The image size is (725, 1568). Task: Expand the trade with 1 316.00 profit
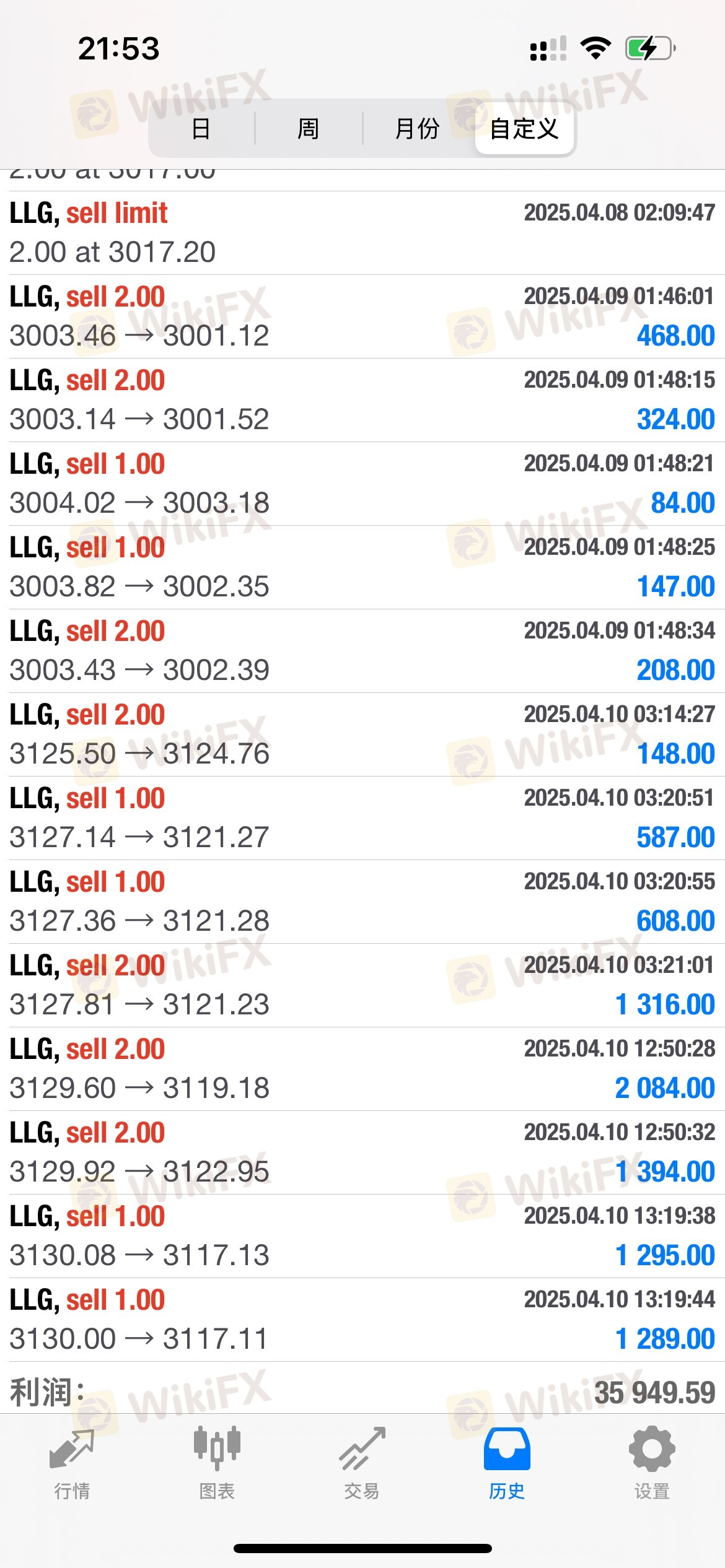tap(362, 985)
